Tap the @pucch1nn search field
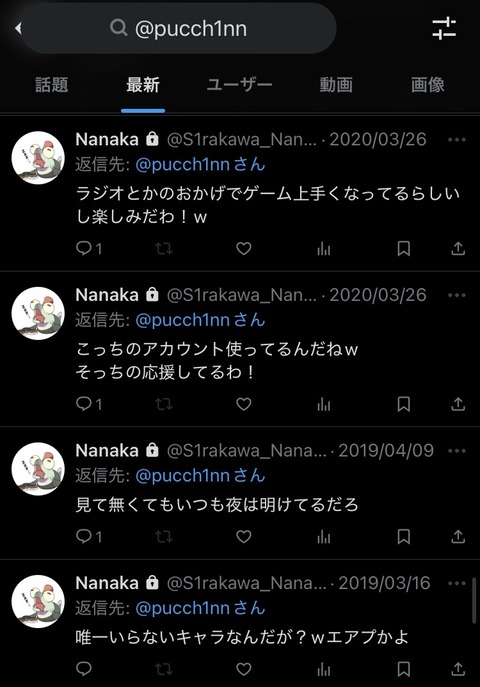The width and height of the screenshot is (480, 687). tap(179, 29)
